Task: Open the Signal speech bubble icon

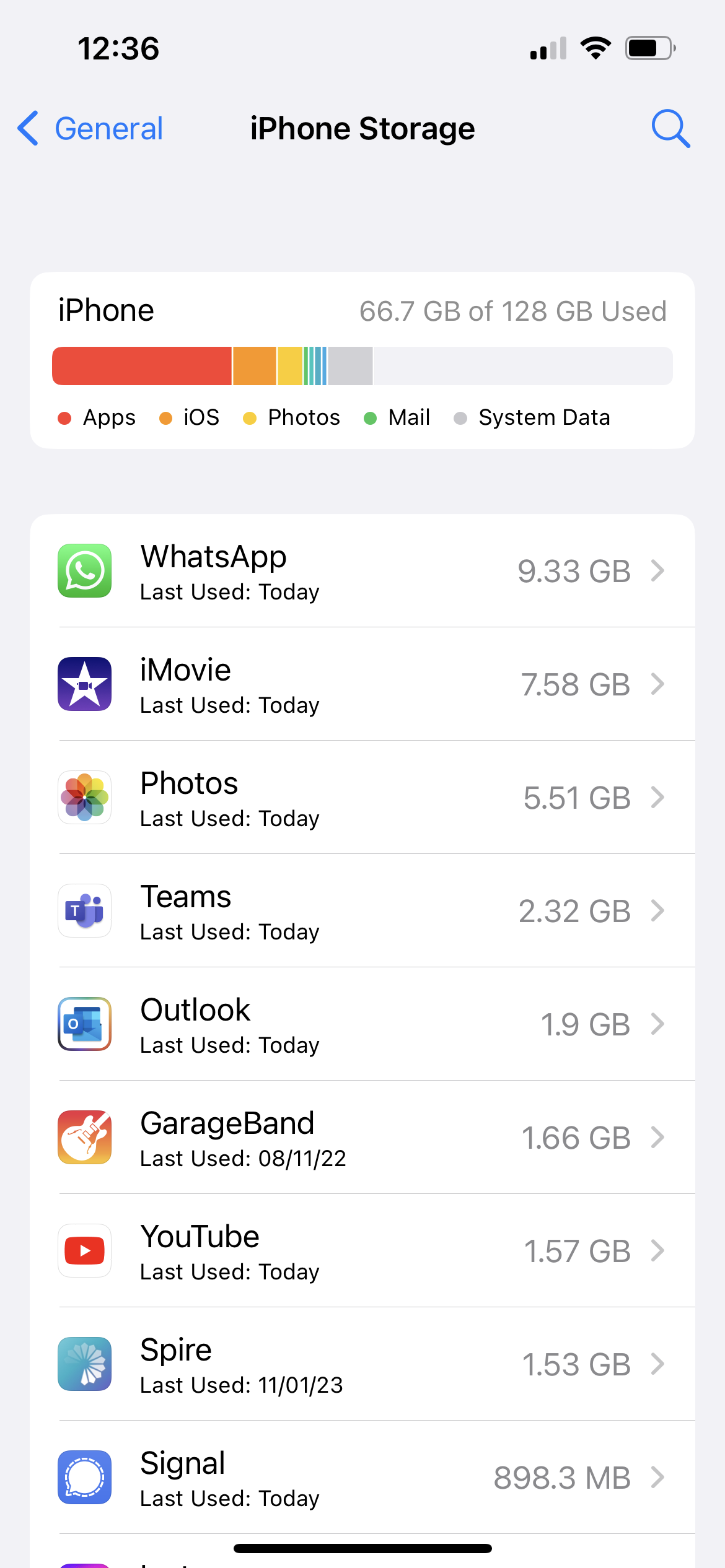Action: 84,1478
